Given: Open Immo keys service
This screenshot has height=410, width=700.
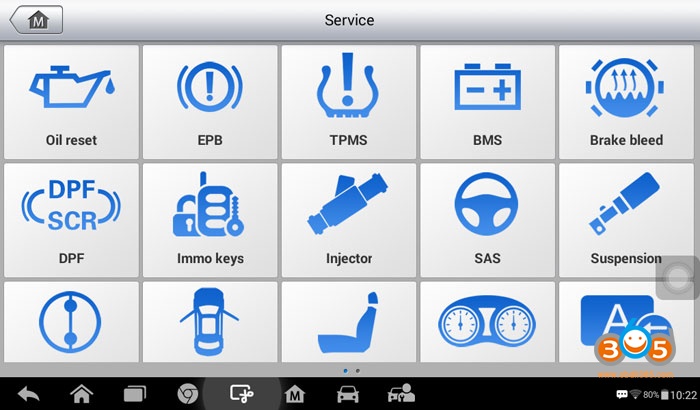Looking at the screenshot, I should pyautogui.click(x=210, y=220).
